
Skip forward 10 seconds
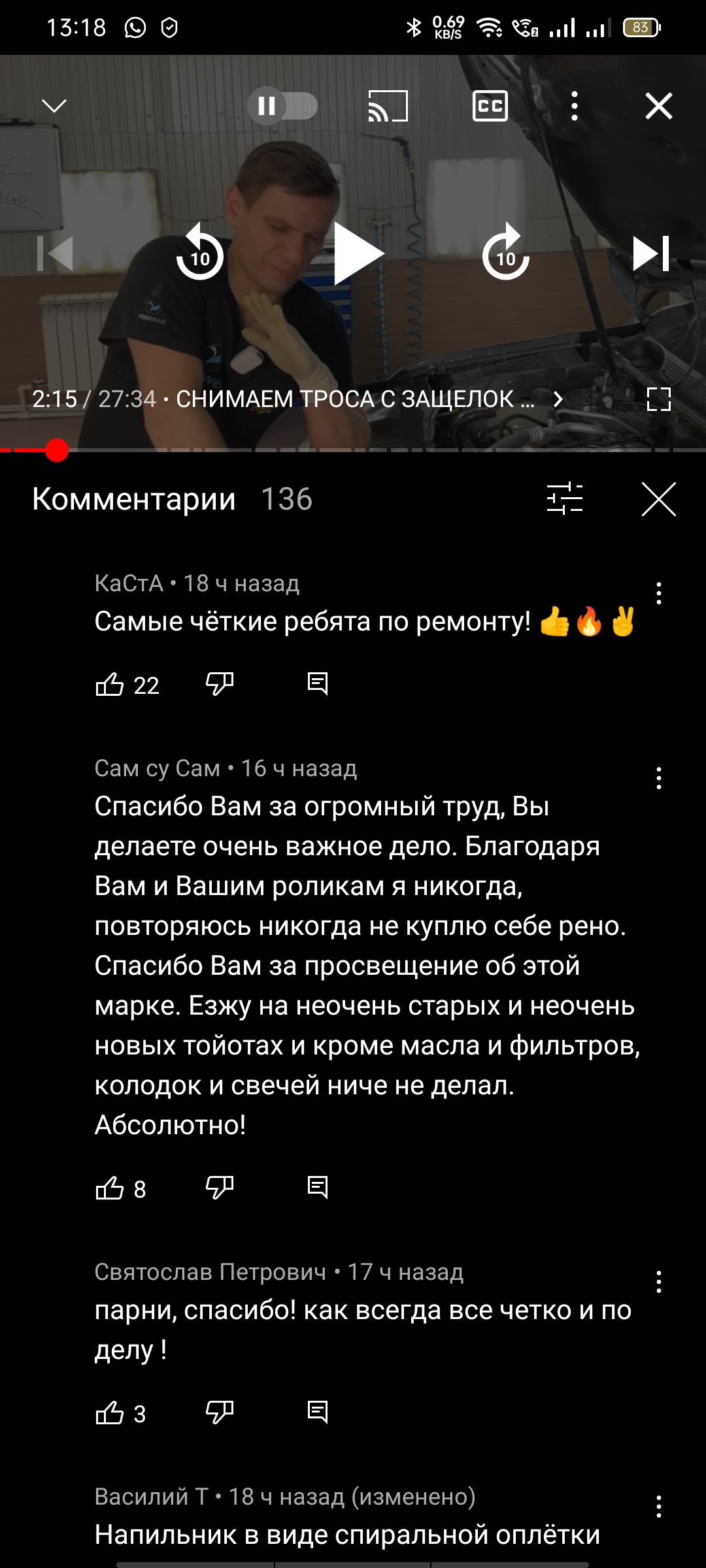[505, 253]
